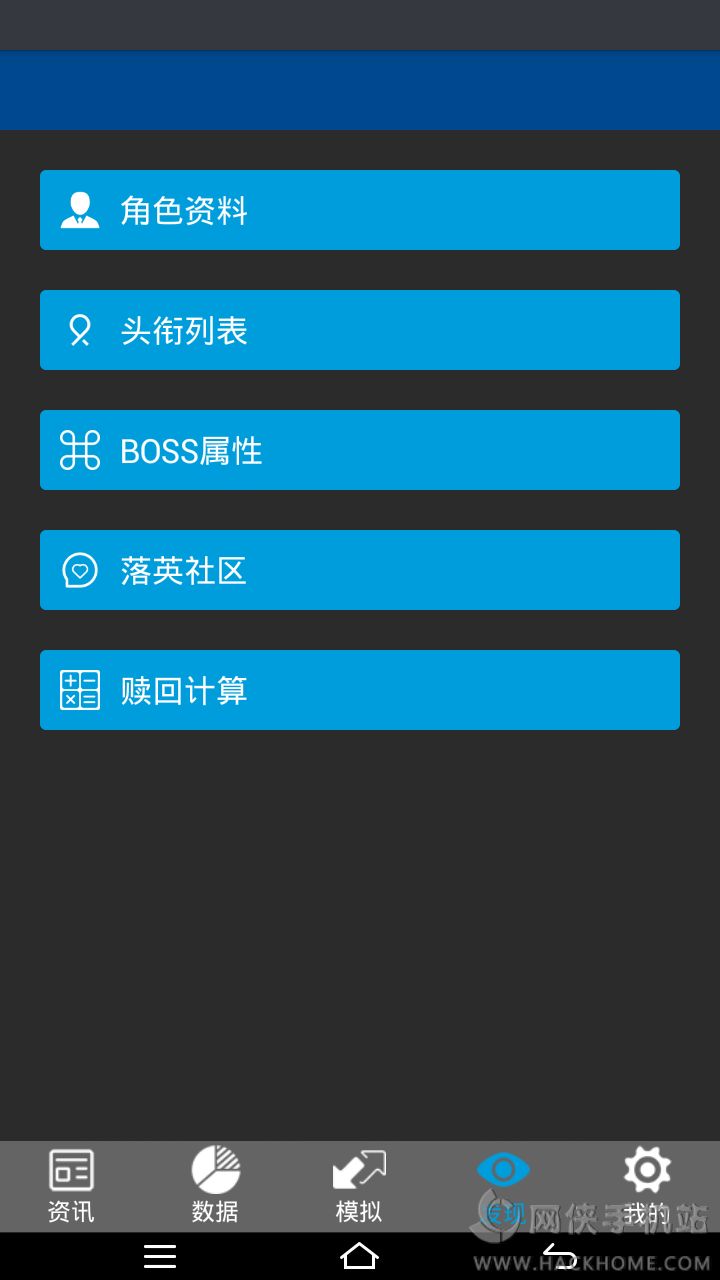Open the 赎回计算 calculator
Image resolution: width=720 pixels, height=1280 pixels.
[x=360, y=690]
